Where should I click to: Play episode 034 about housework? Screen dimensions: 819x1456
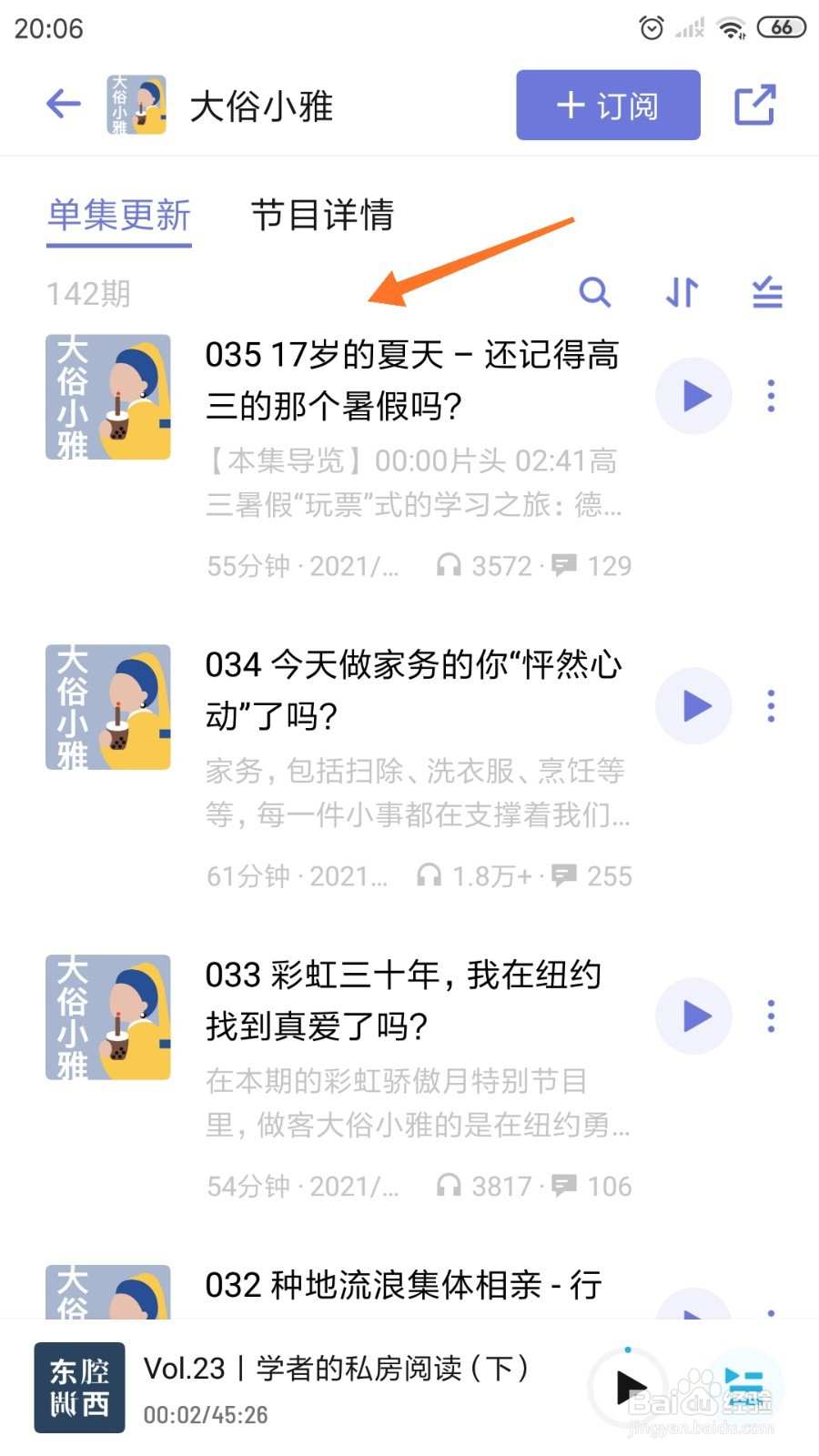[694, 706]
